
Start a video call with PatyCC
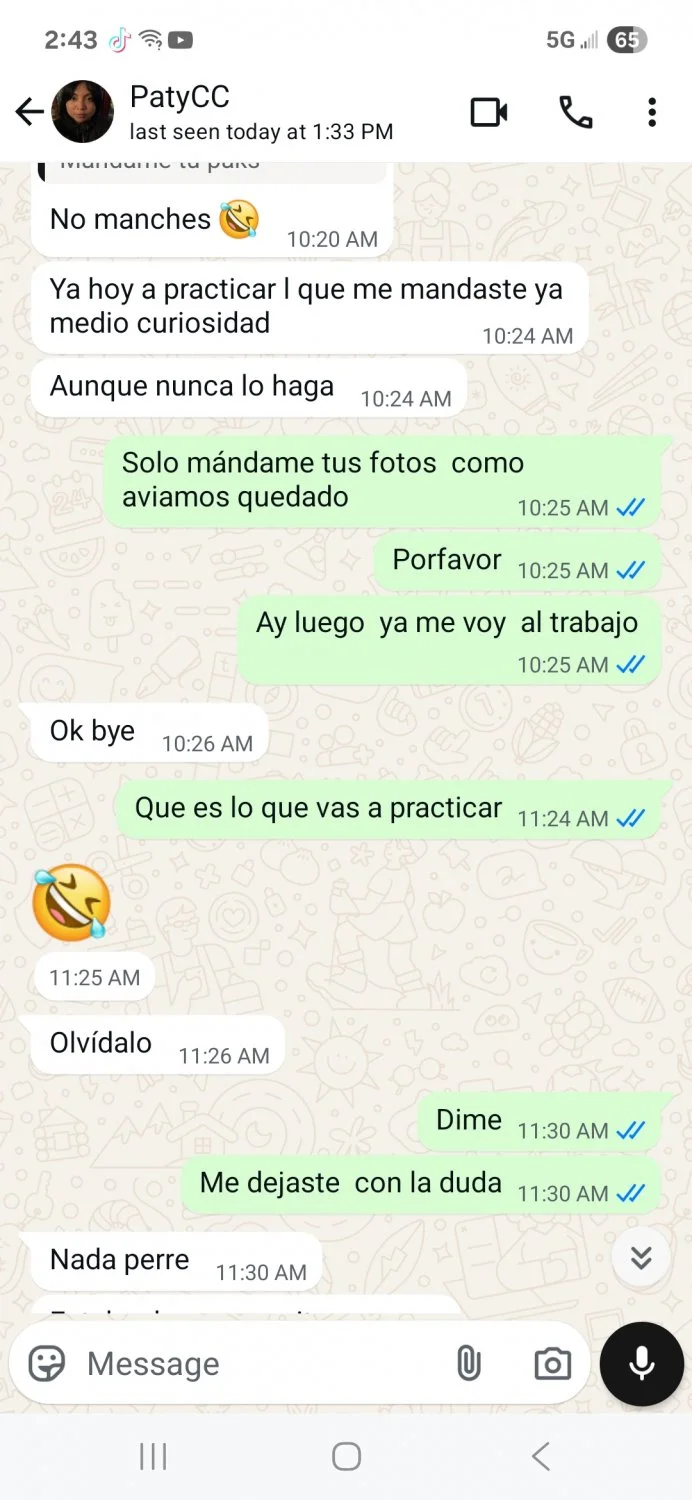[x=489, y=112]
